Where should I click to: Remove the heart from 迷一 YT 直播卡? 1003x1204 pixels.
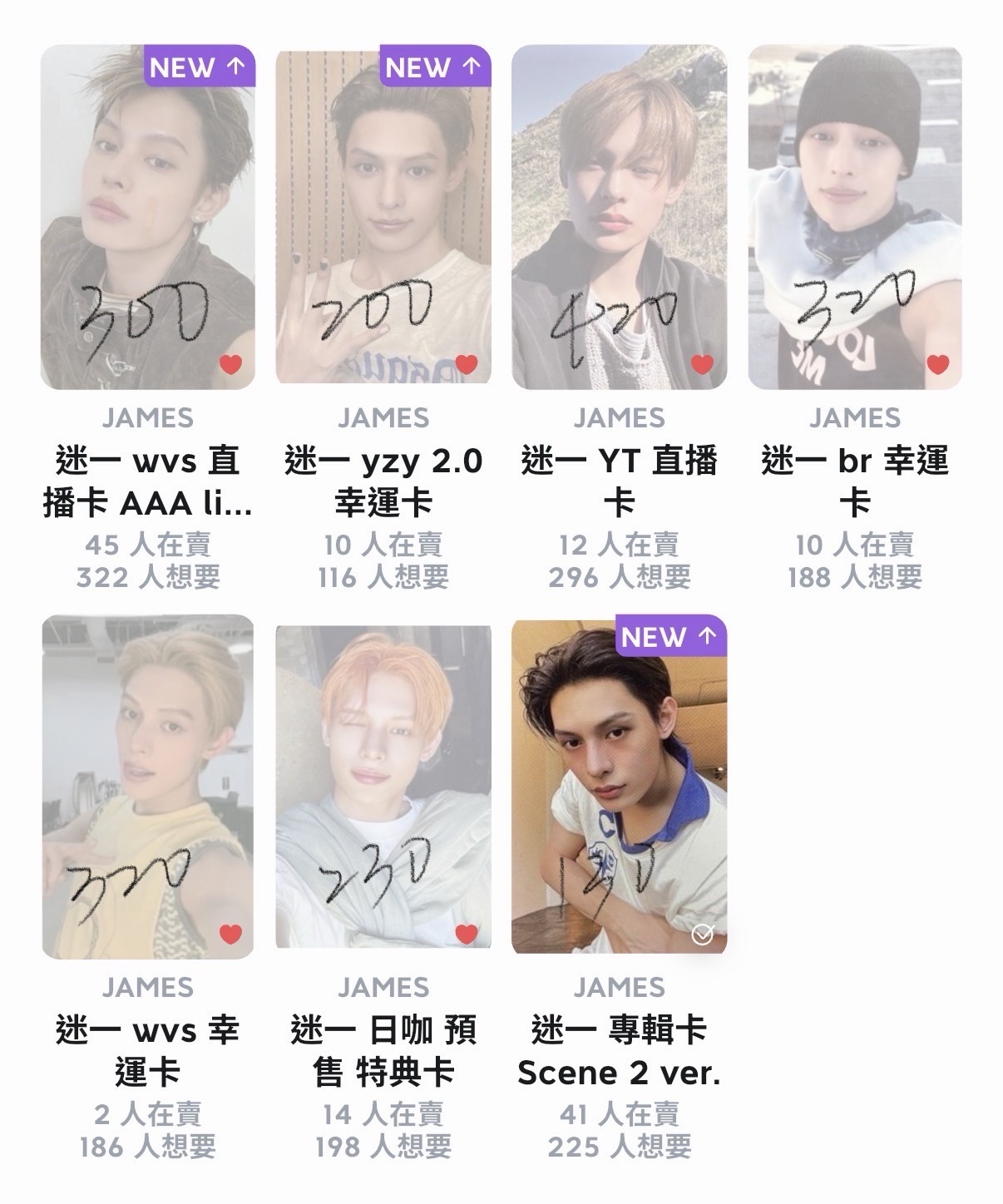pos(703,364)
